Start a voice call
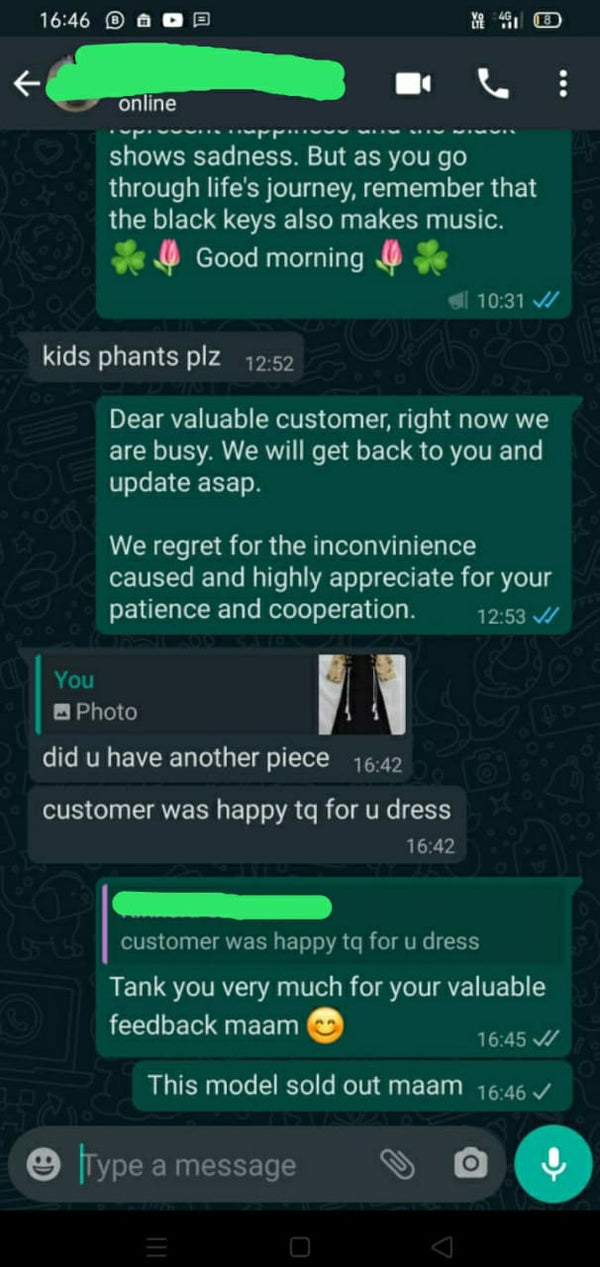The width and height of the screenshot is (600, 1267). (x=493, y=84)
